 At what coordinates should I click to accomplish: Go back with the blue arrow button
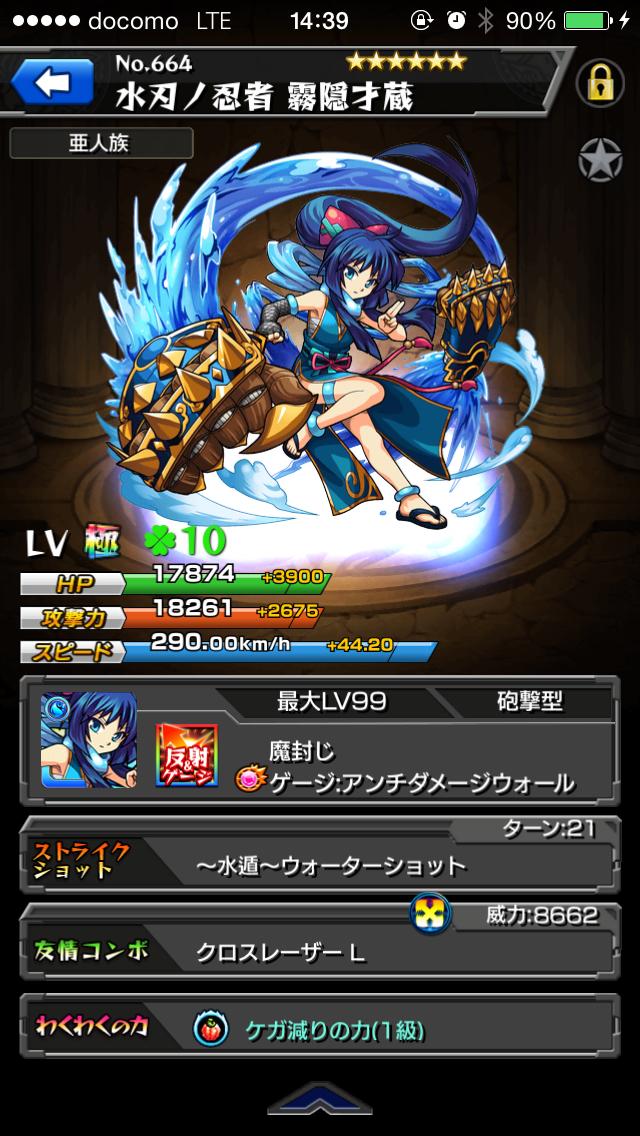point(52,83)
